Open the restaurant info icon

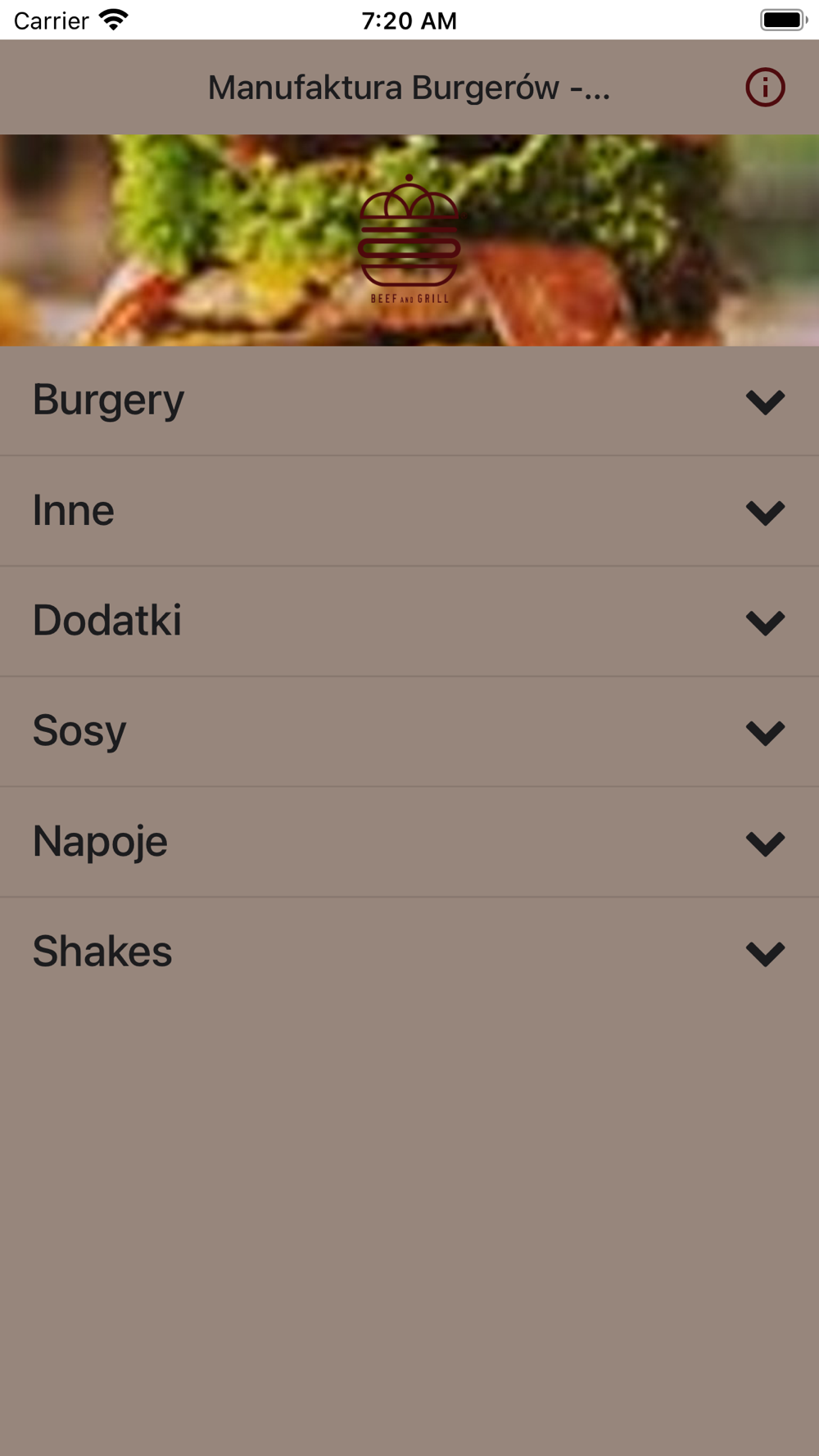765,88
